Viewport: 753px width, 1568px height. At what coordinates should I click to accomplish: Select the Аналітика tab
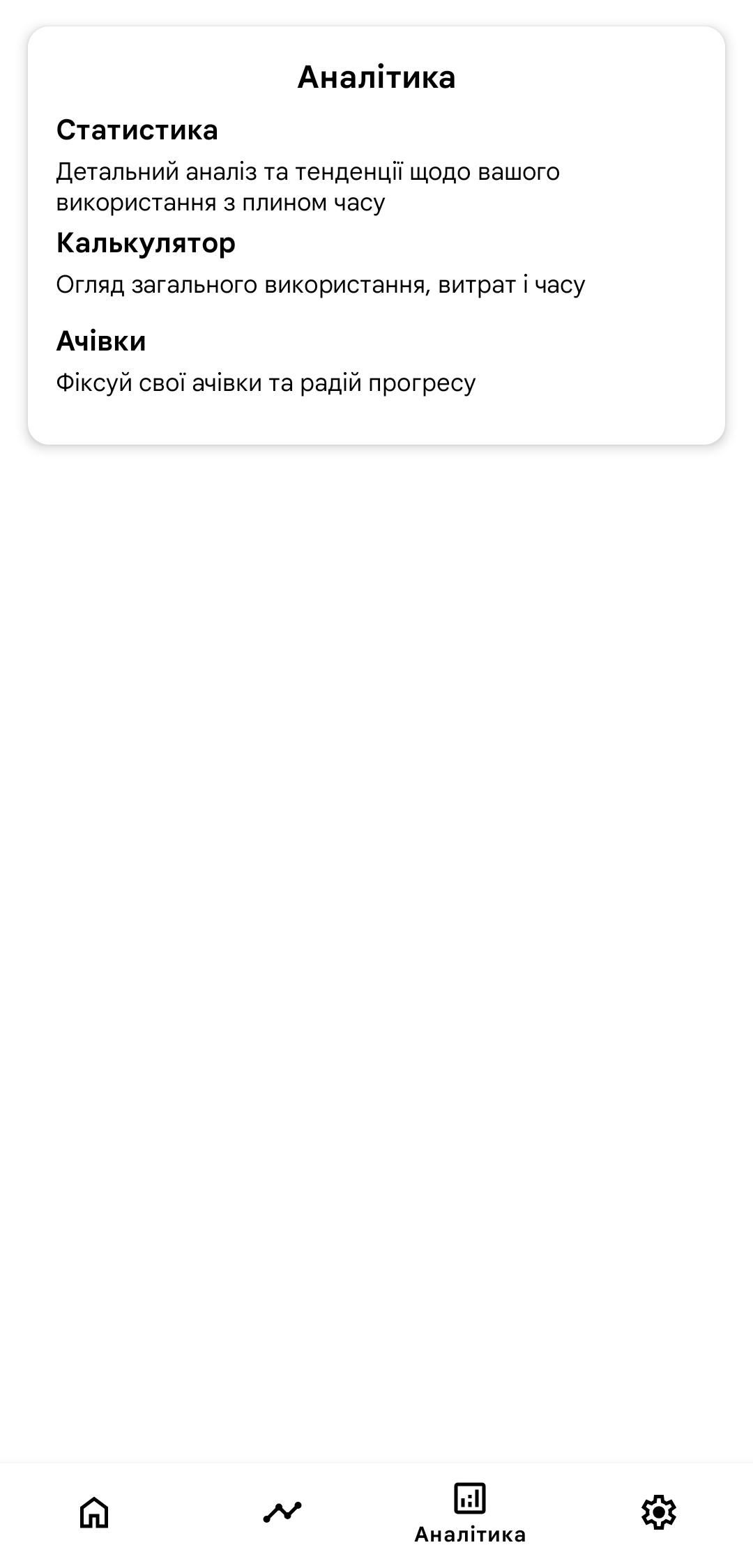point(470,1512)
